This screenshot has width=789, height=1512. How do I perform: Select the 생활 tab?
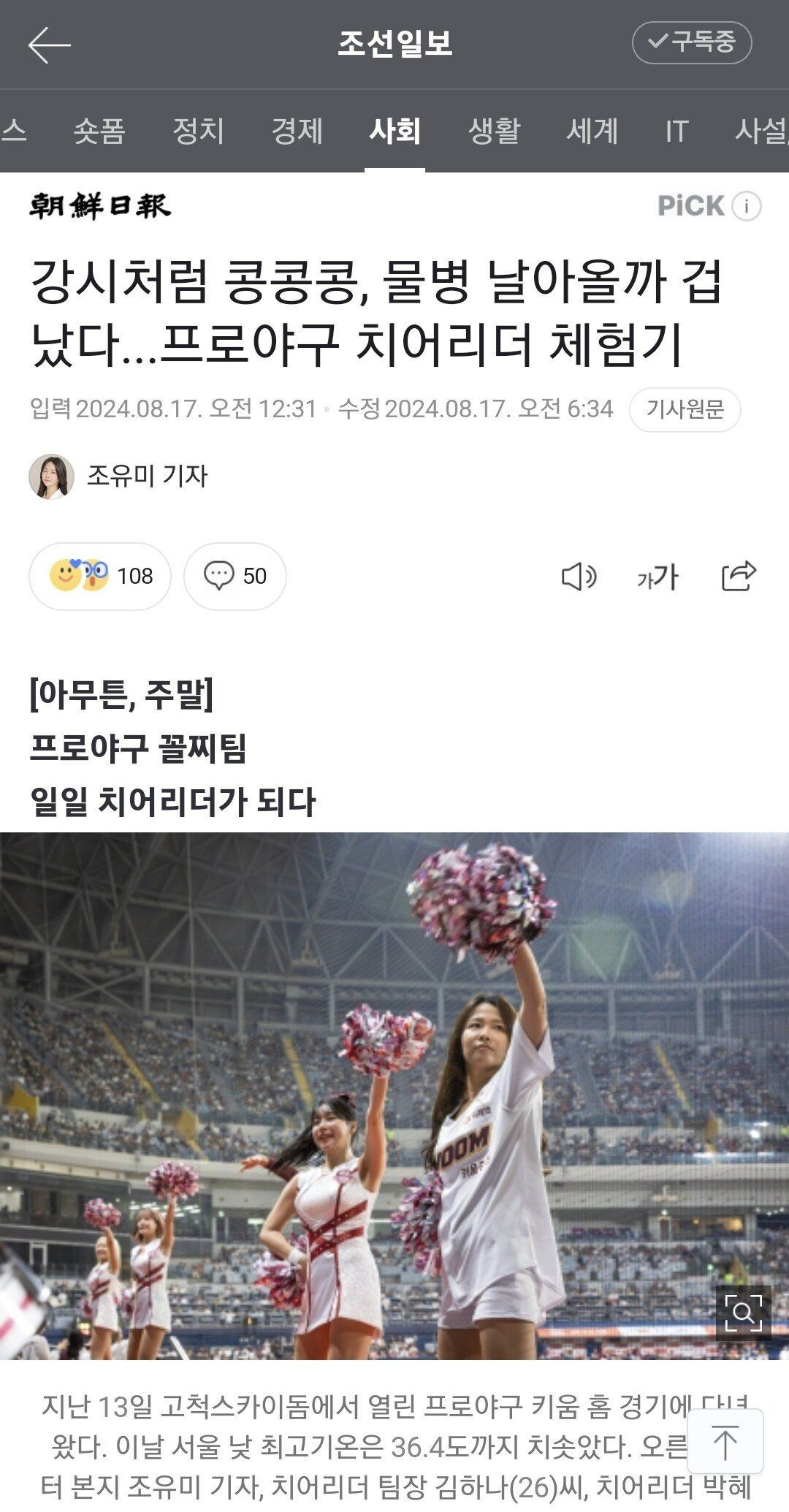[494, 132]
